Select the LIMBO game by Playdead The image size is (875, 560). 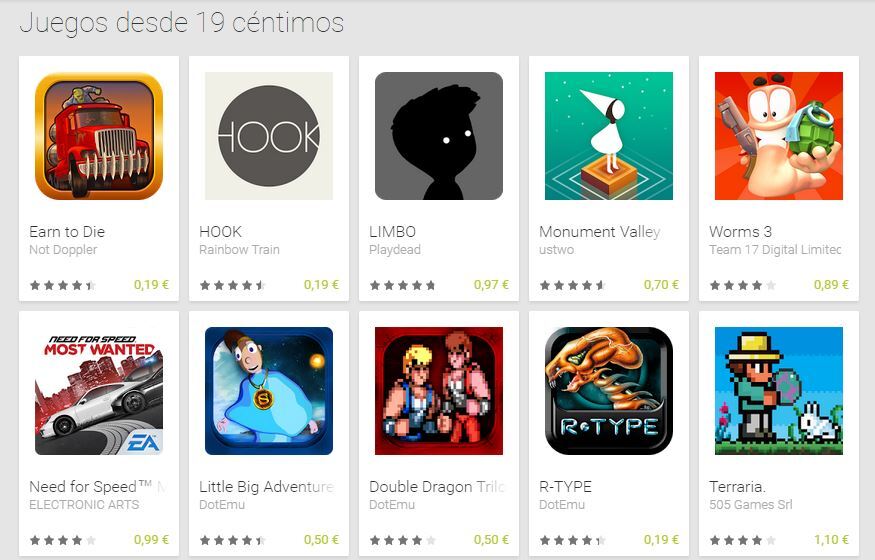coord(438,136)
